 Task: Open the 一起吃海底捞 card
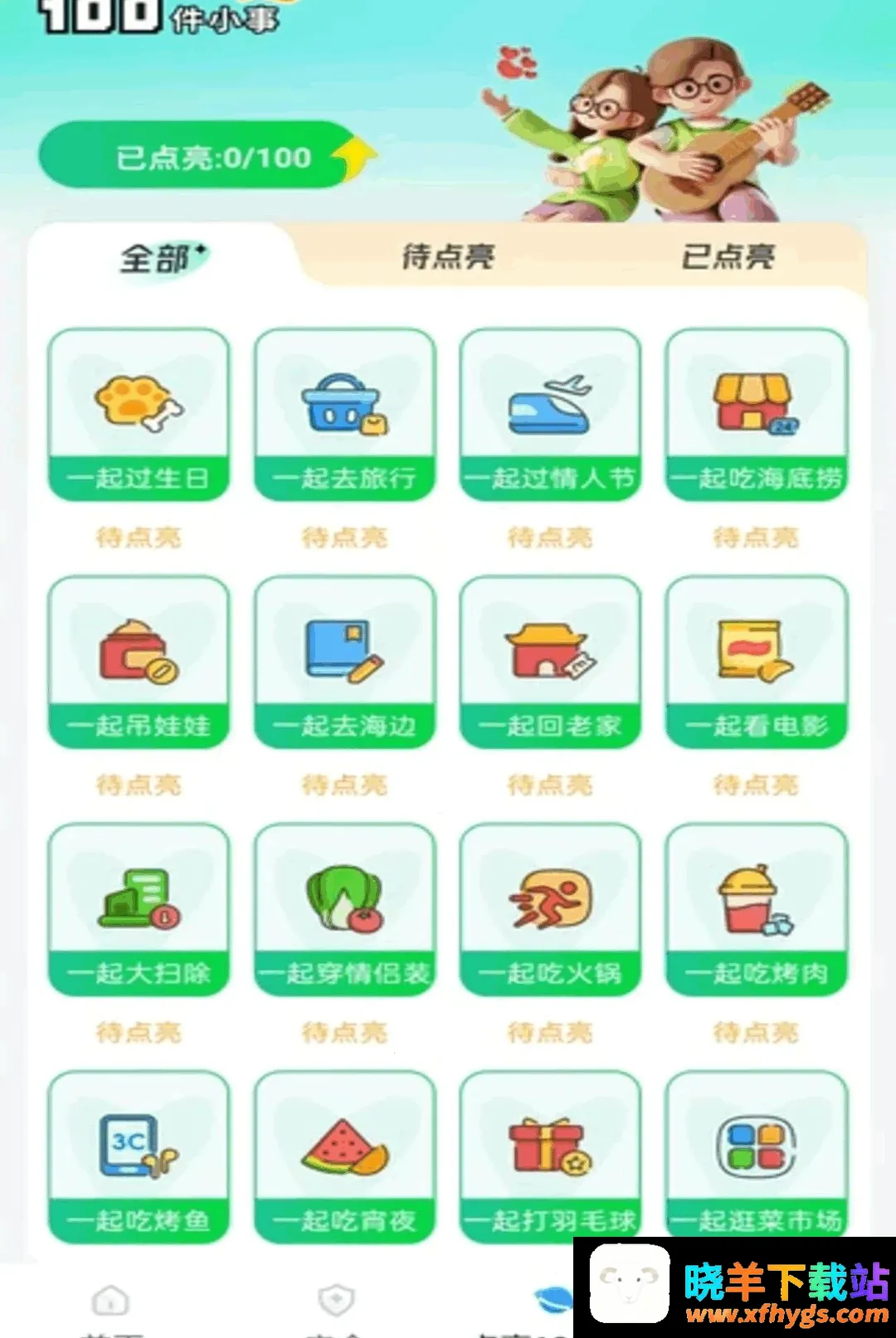(x=756, y=415)
